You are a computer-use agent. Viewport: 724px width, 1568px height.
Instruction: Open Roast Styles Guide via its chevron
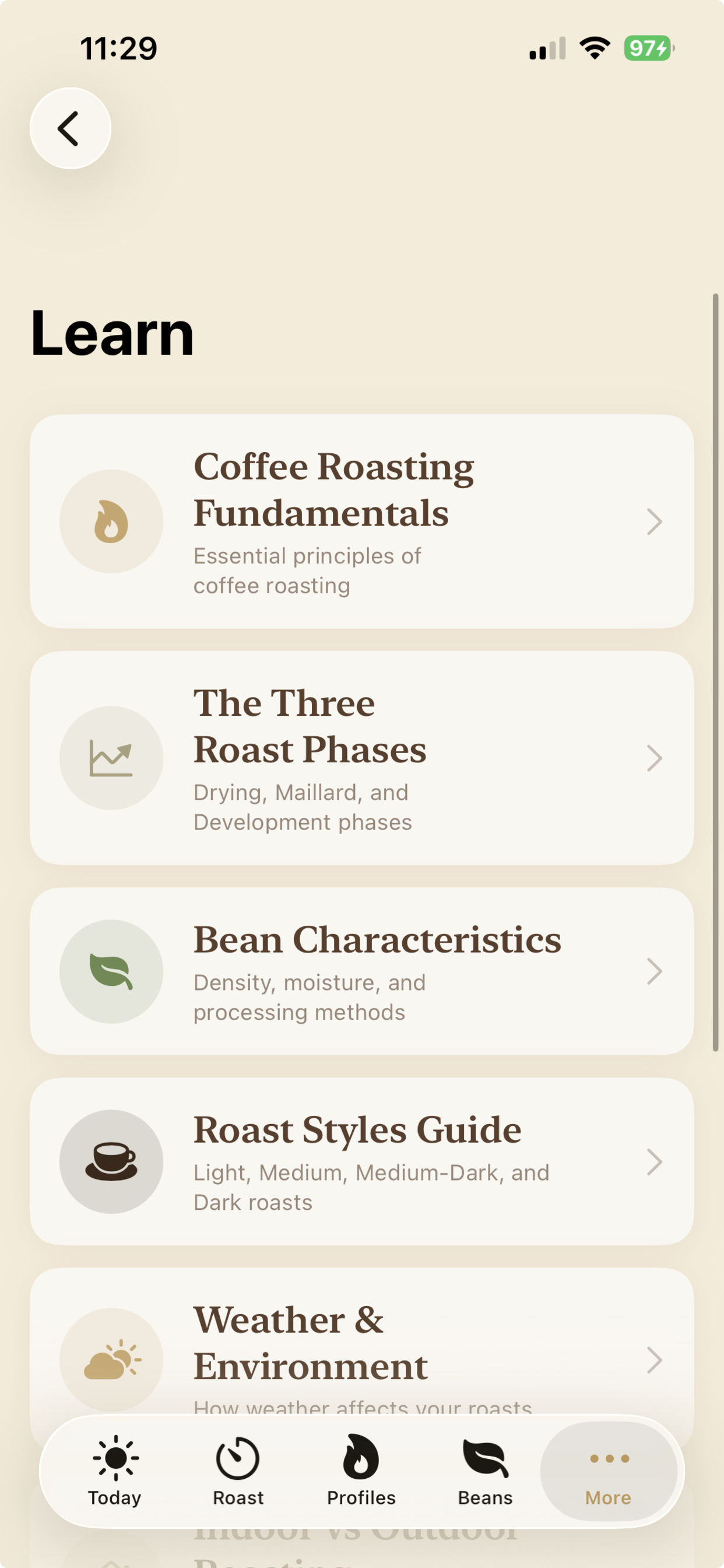[x=654, y=1161]
